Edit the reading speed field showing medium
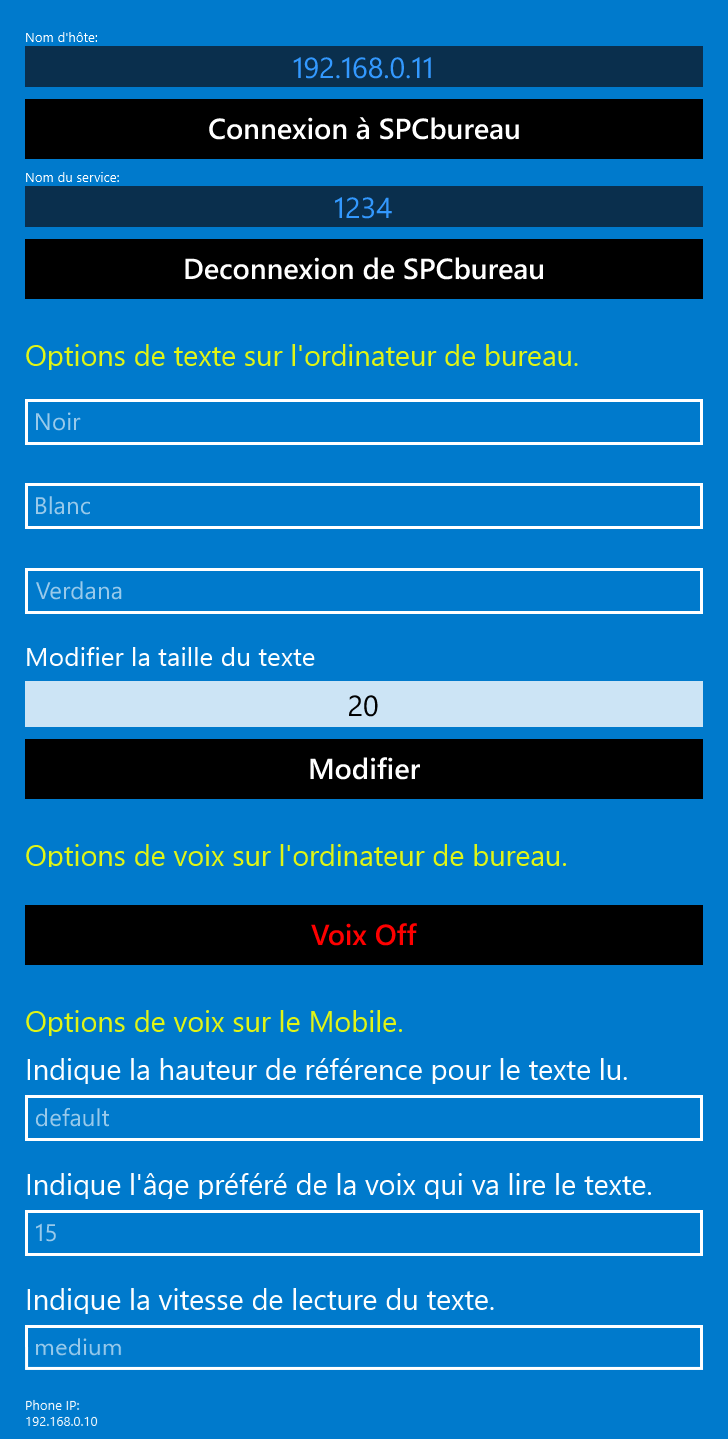The width and height of the screenshot is (728, 1439). point(364,1347)
